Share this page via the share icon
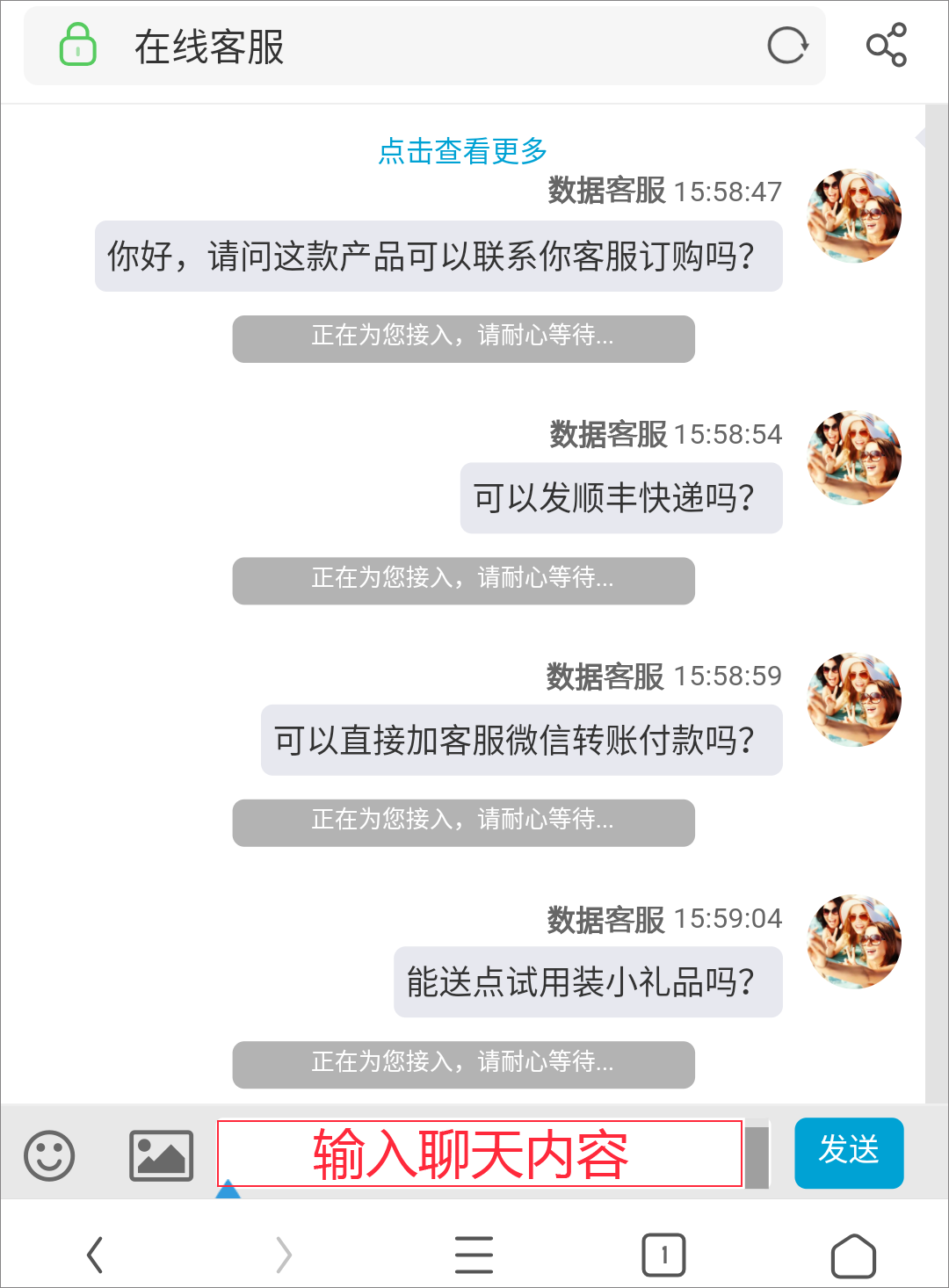Screen dimensions: 949x1288 click(886, 46)
